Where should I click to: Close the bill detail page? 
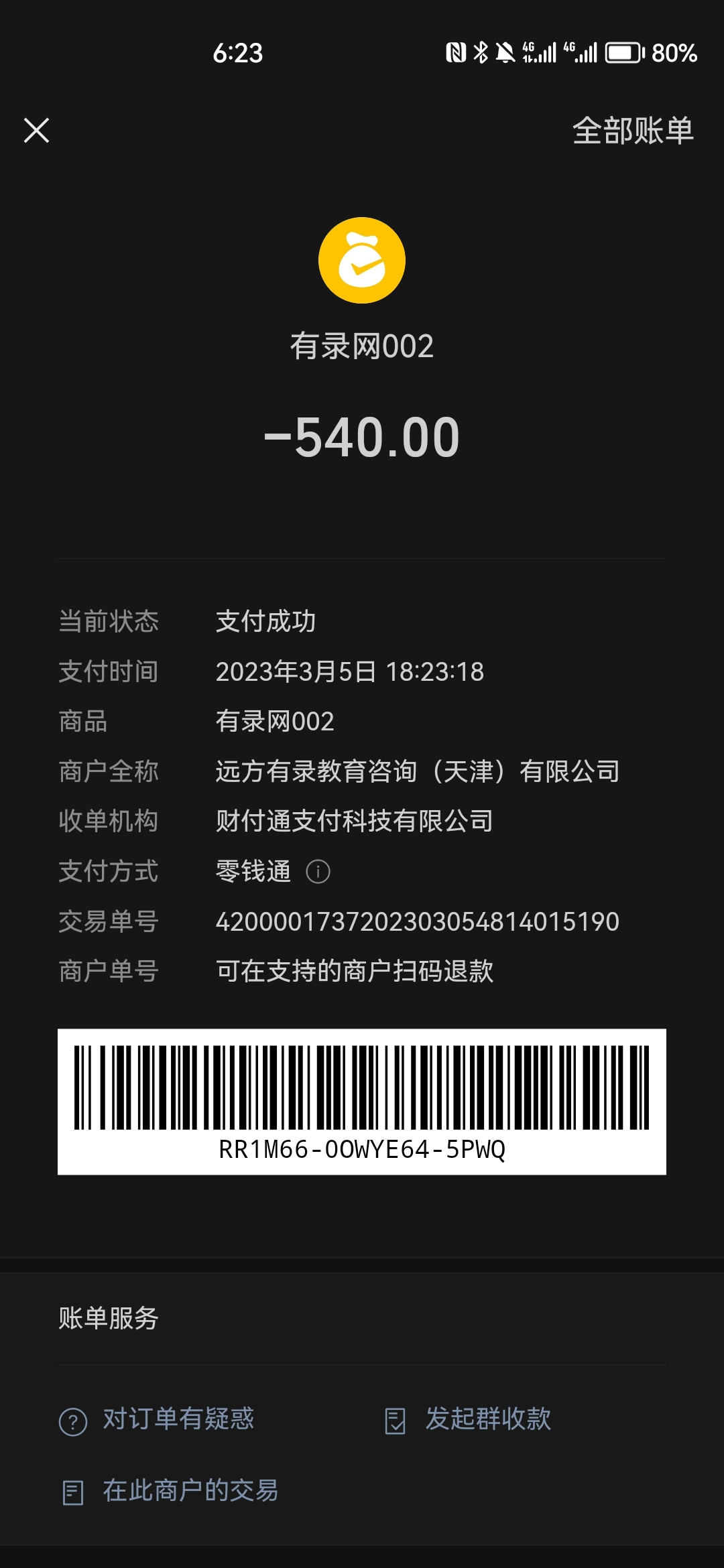click(x=36, y=130)
